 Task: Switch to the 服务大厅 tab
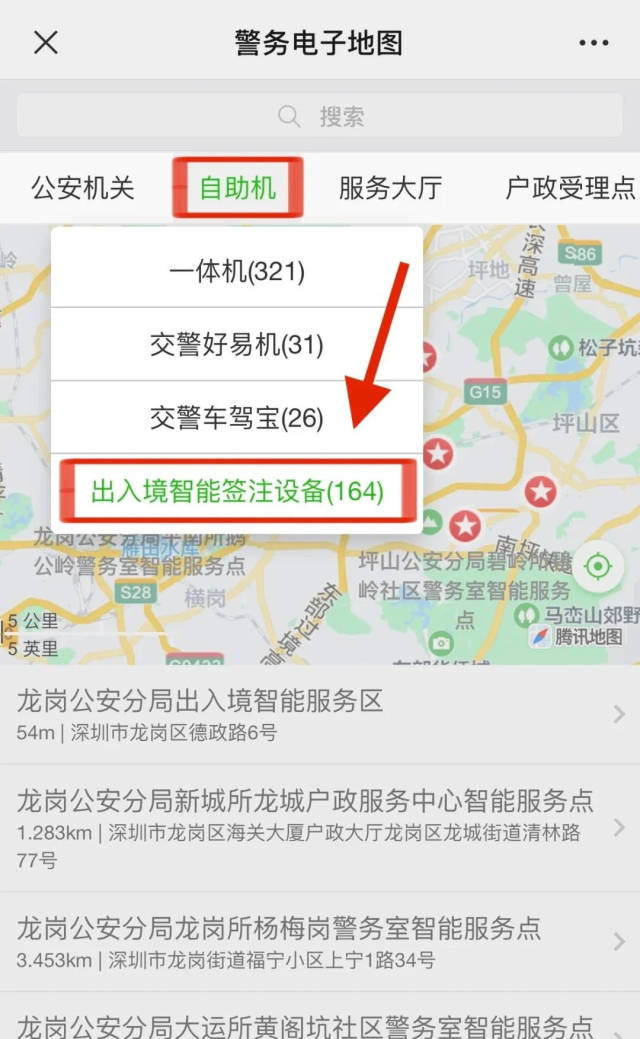pyautogui.click(x=390, y=188)
